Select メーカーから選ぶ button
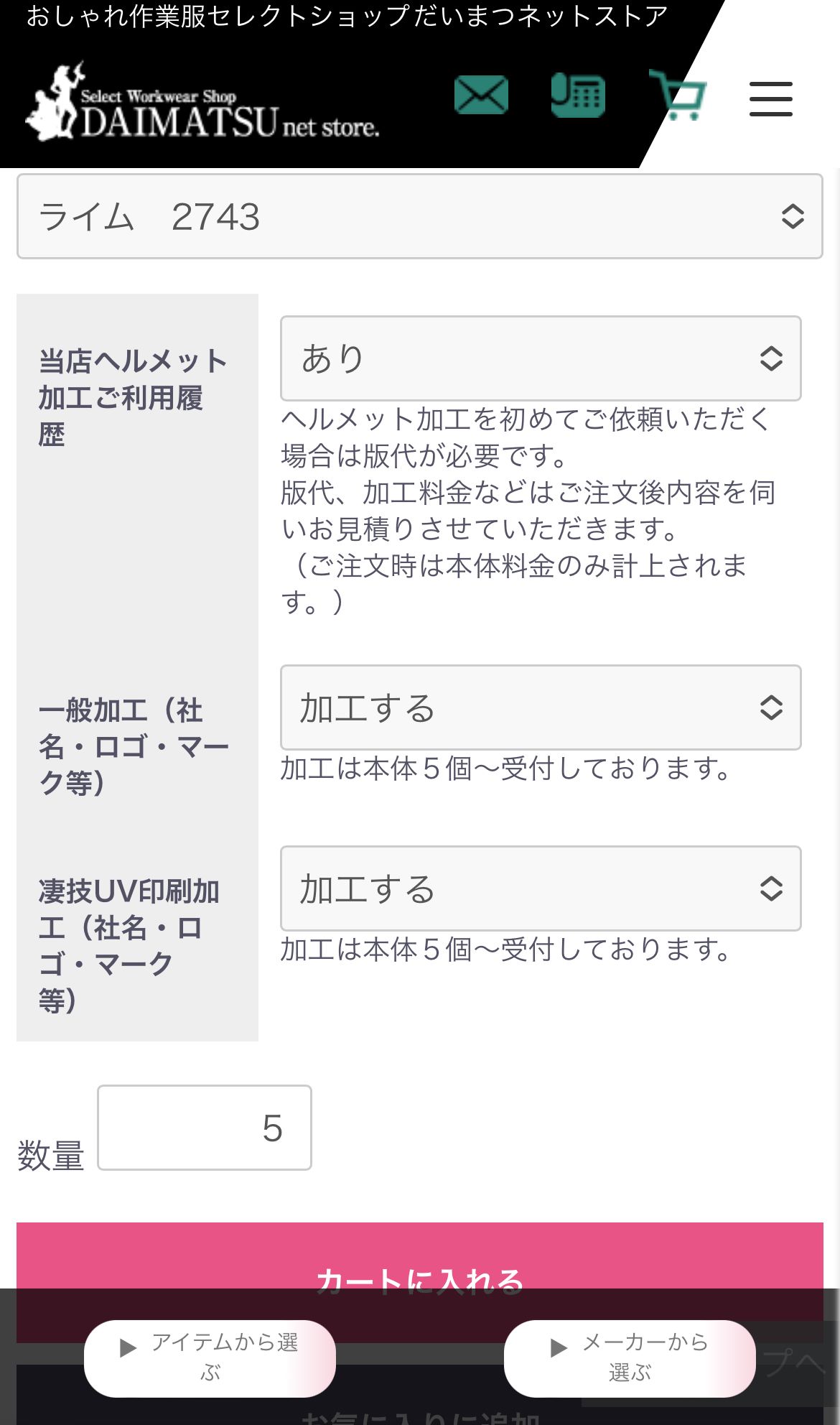The height and width of the screenshot is (1425, 840). [x=629, y=1357]
